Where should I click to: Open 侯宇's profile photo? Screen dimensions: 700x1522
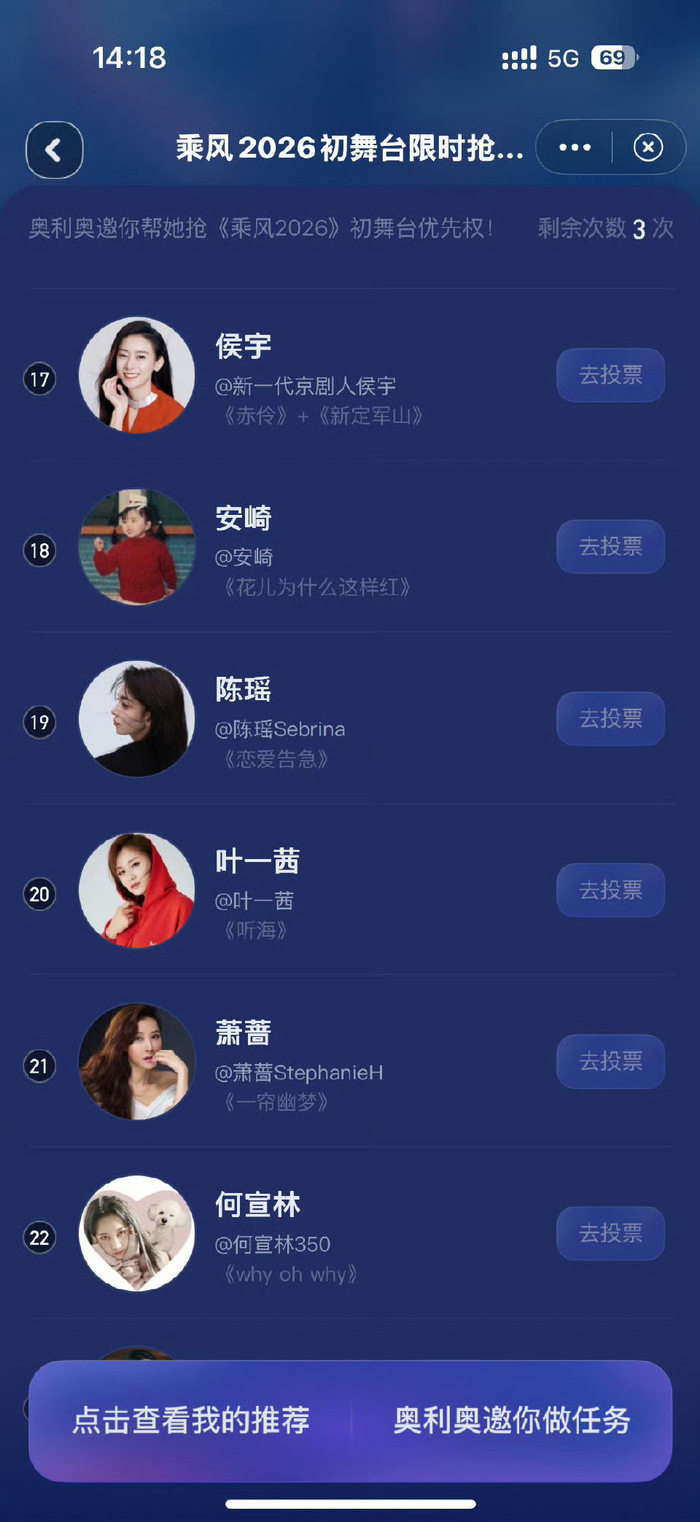[x=137, y=375]
